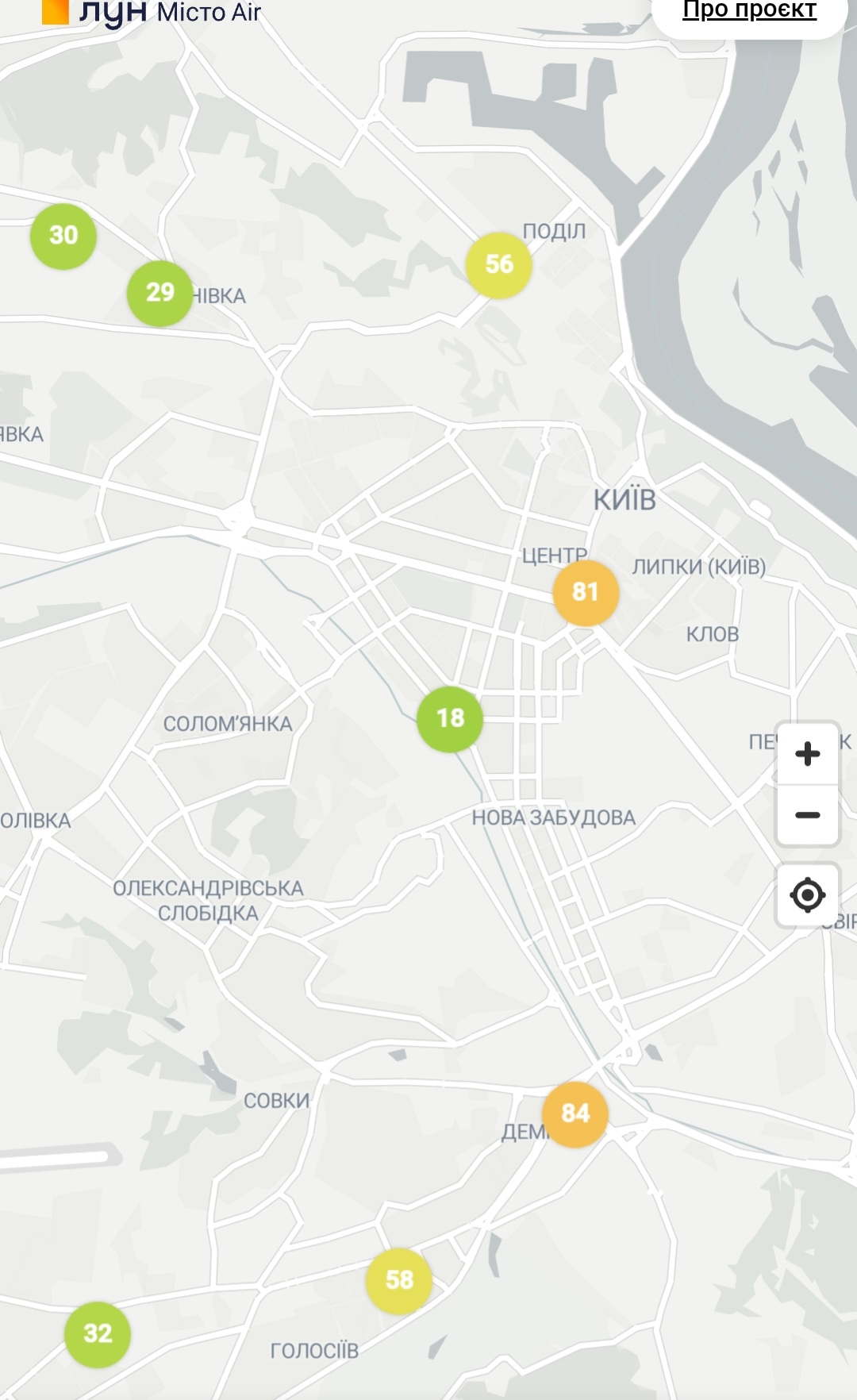View details of the green 18 marker
The width and height of the screenshot is (857, 1400).
click(450, 719)
